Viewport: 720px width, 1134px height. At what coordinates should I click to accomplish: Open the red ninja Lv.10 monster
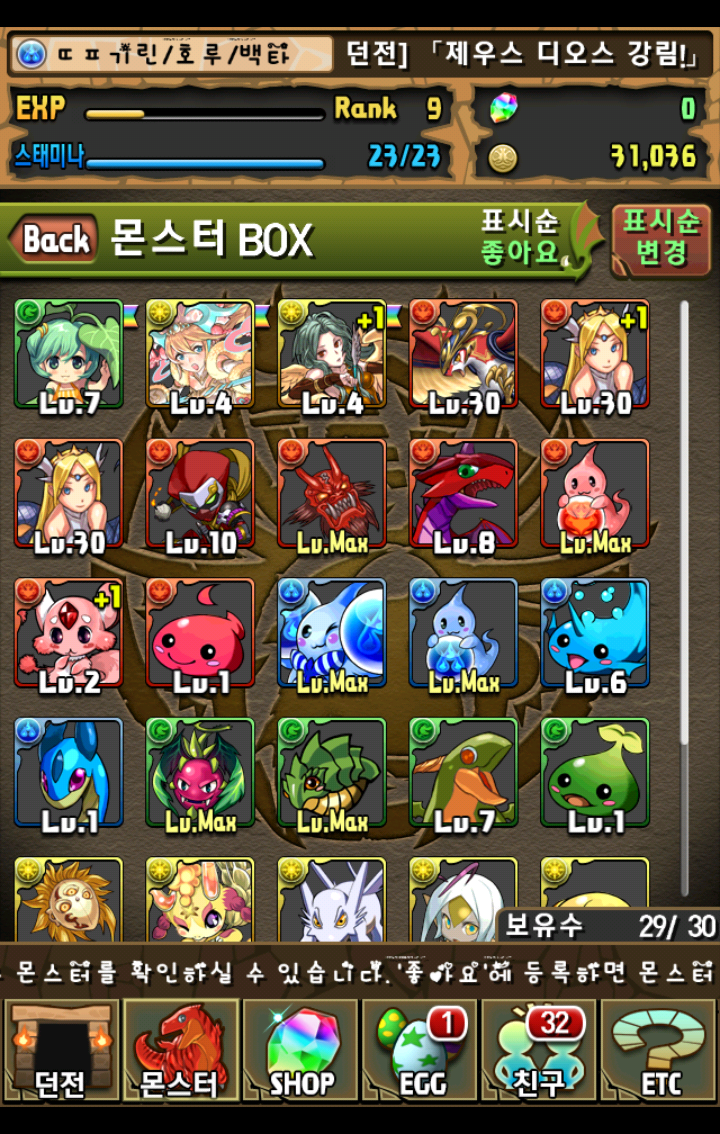200,493
